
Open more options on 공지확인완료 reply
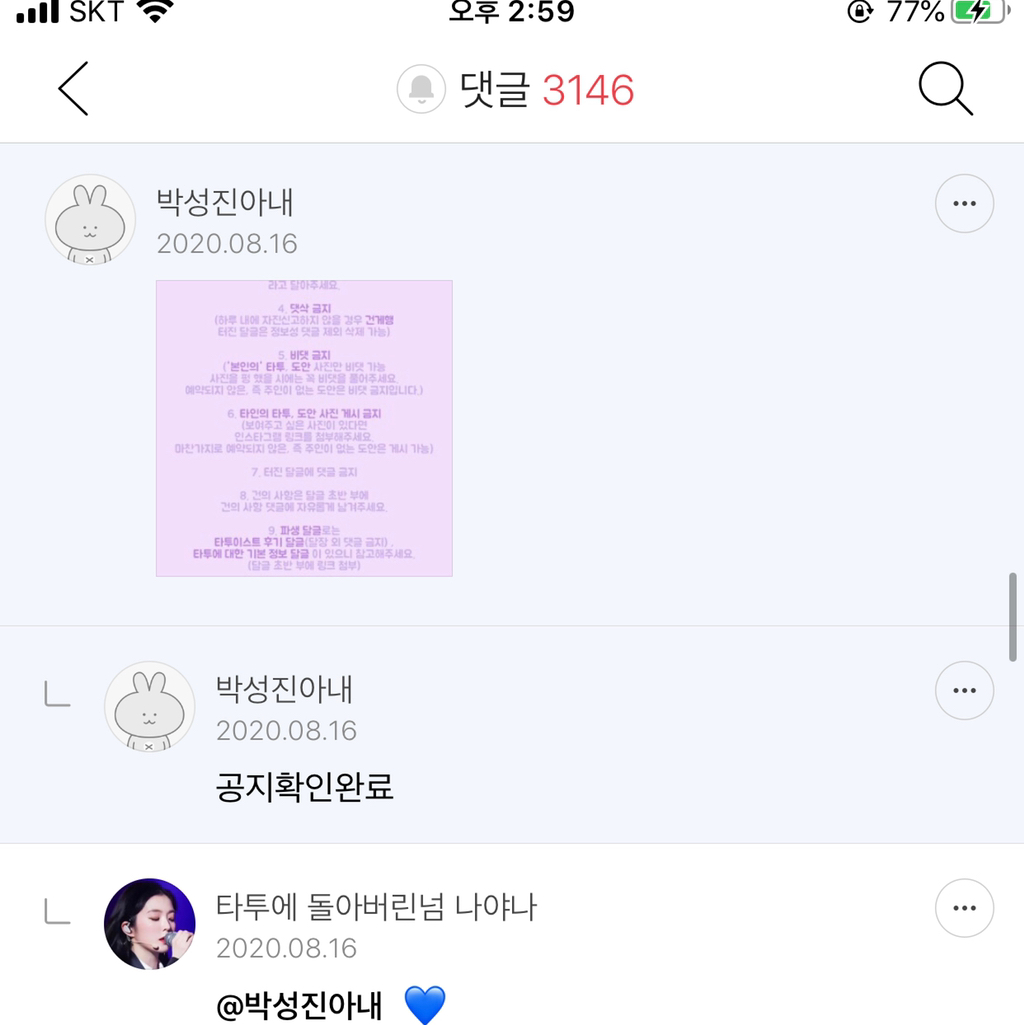coord(964,690)
